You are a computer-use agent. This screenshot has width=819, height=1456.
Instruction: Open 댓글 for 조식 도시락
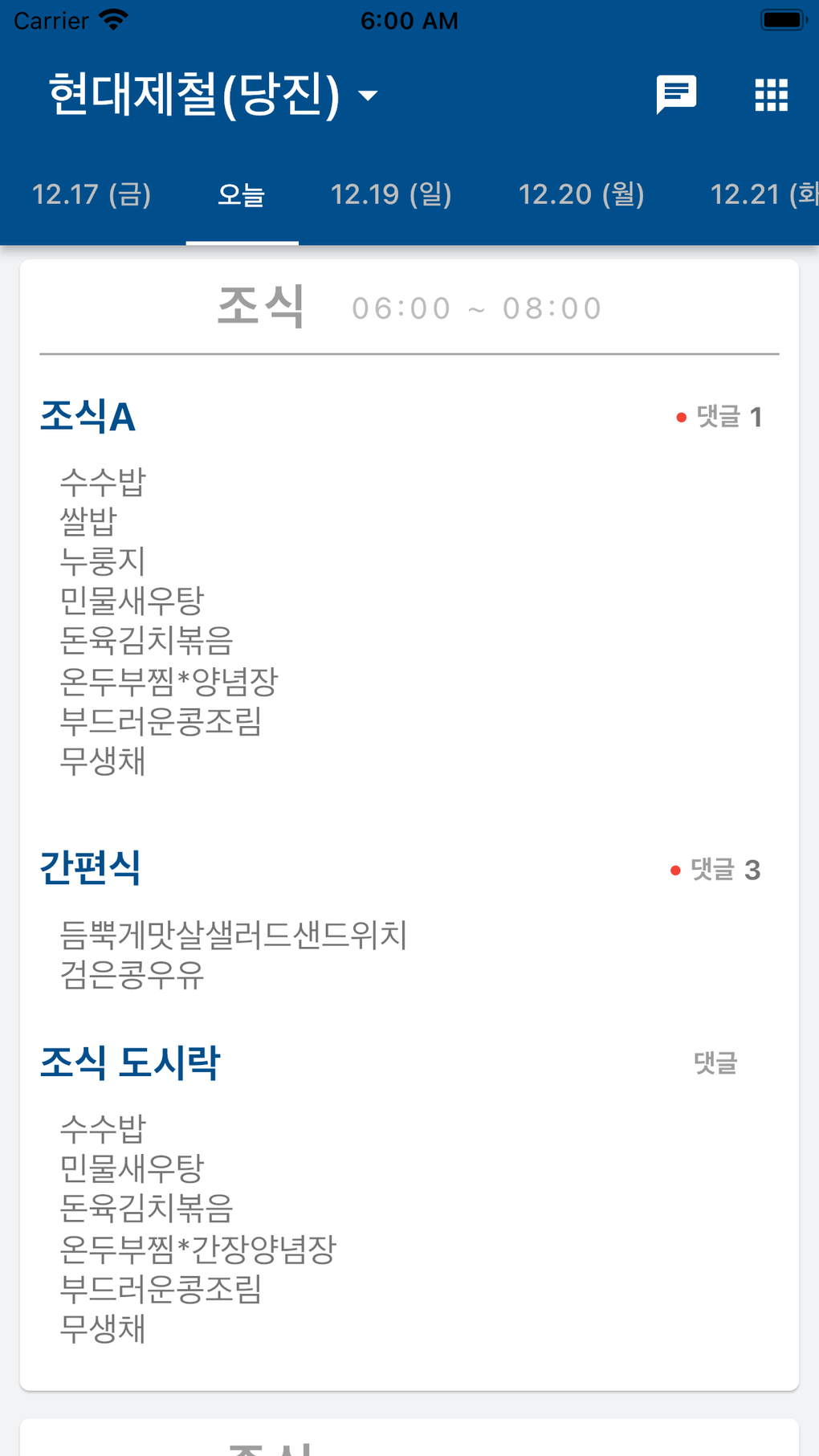pyautogui.click(x=715, y=1063)
